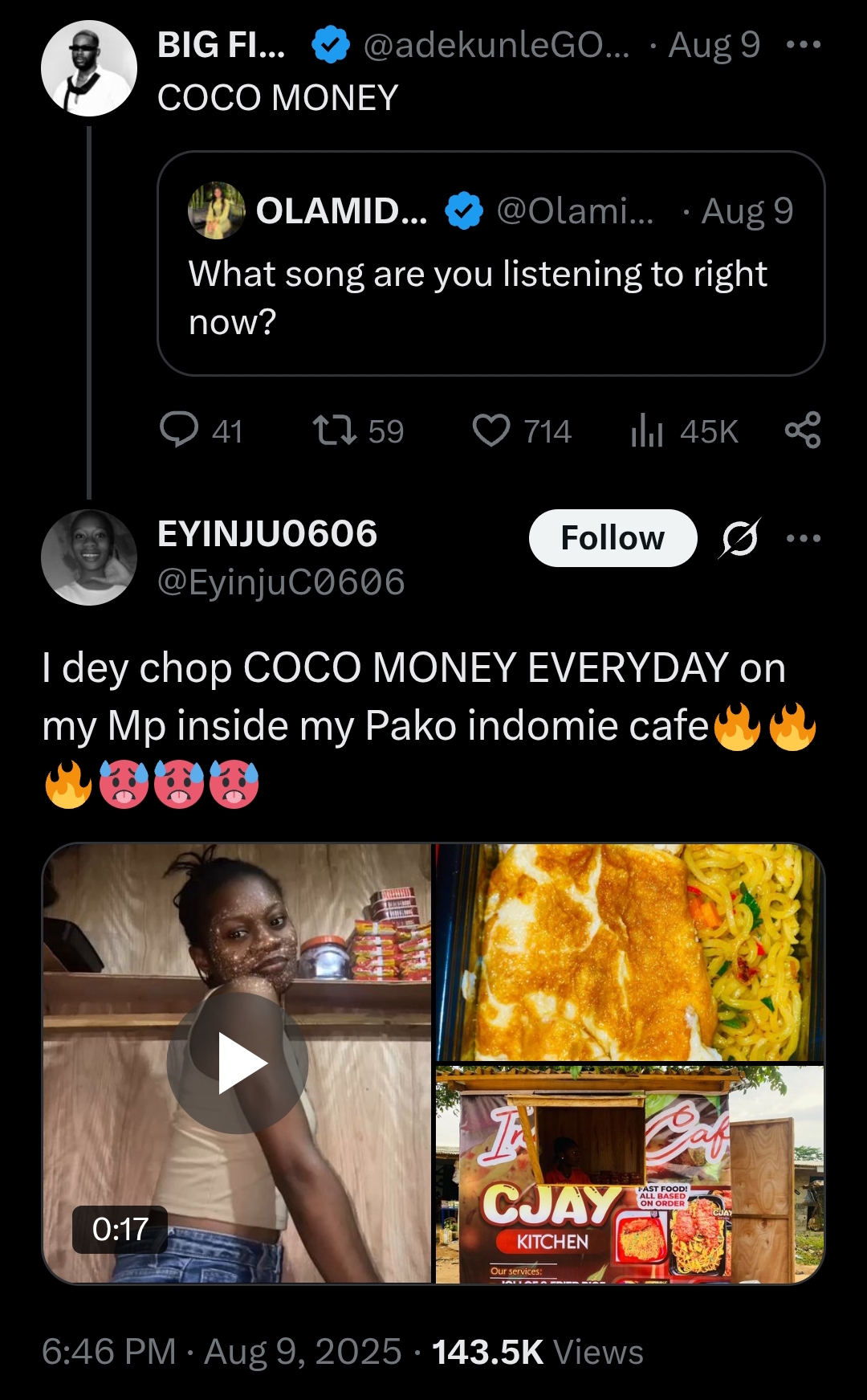Share the COCO MONEY tweet
867x1400 pixels.
(802, 430)
